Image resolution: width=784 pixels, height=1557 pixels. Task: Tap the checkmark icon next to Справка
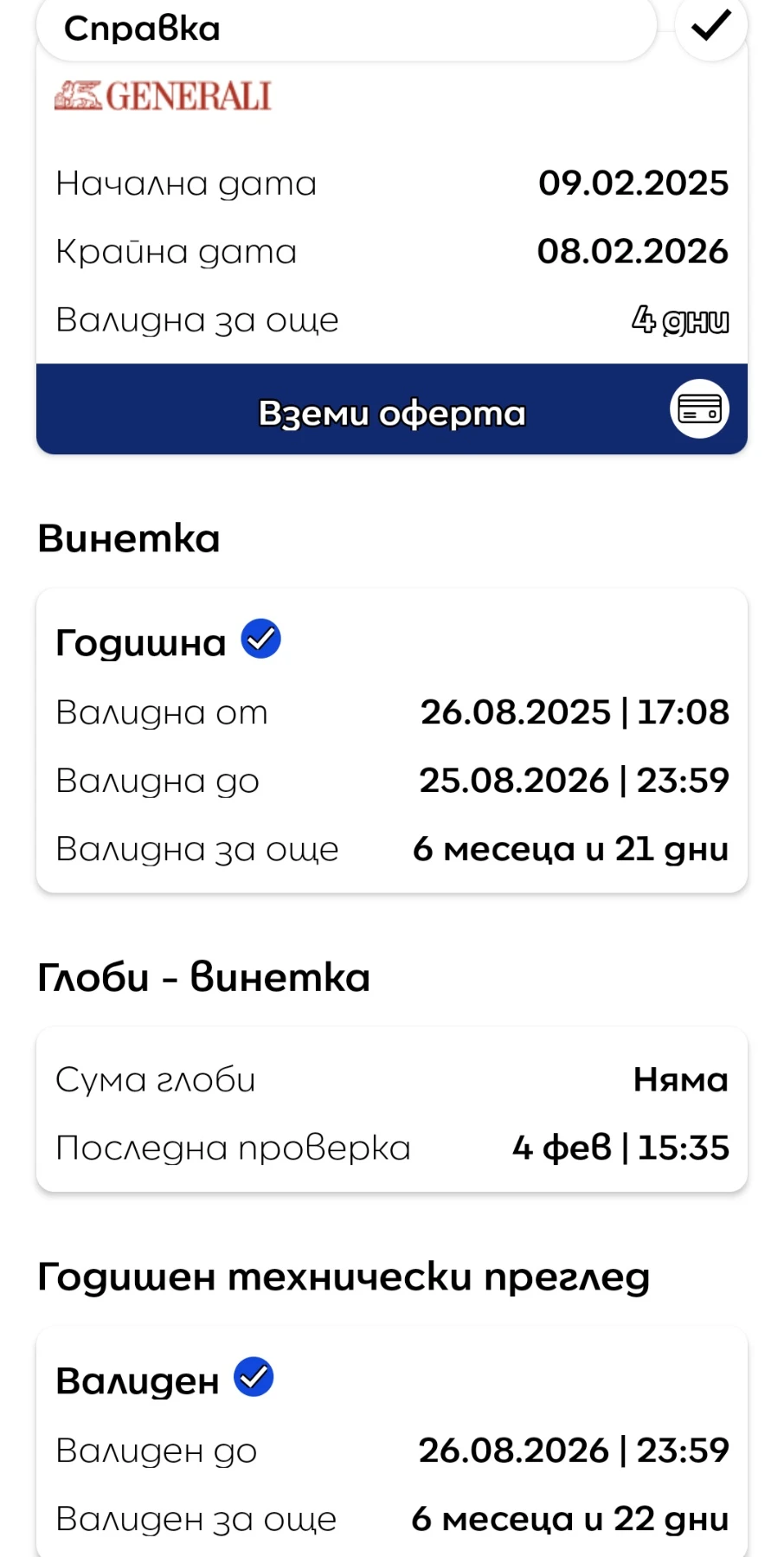(x=710, y=27)
